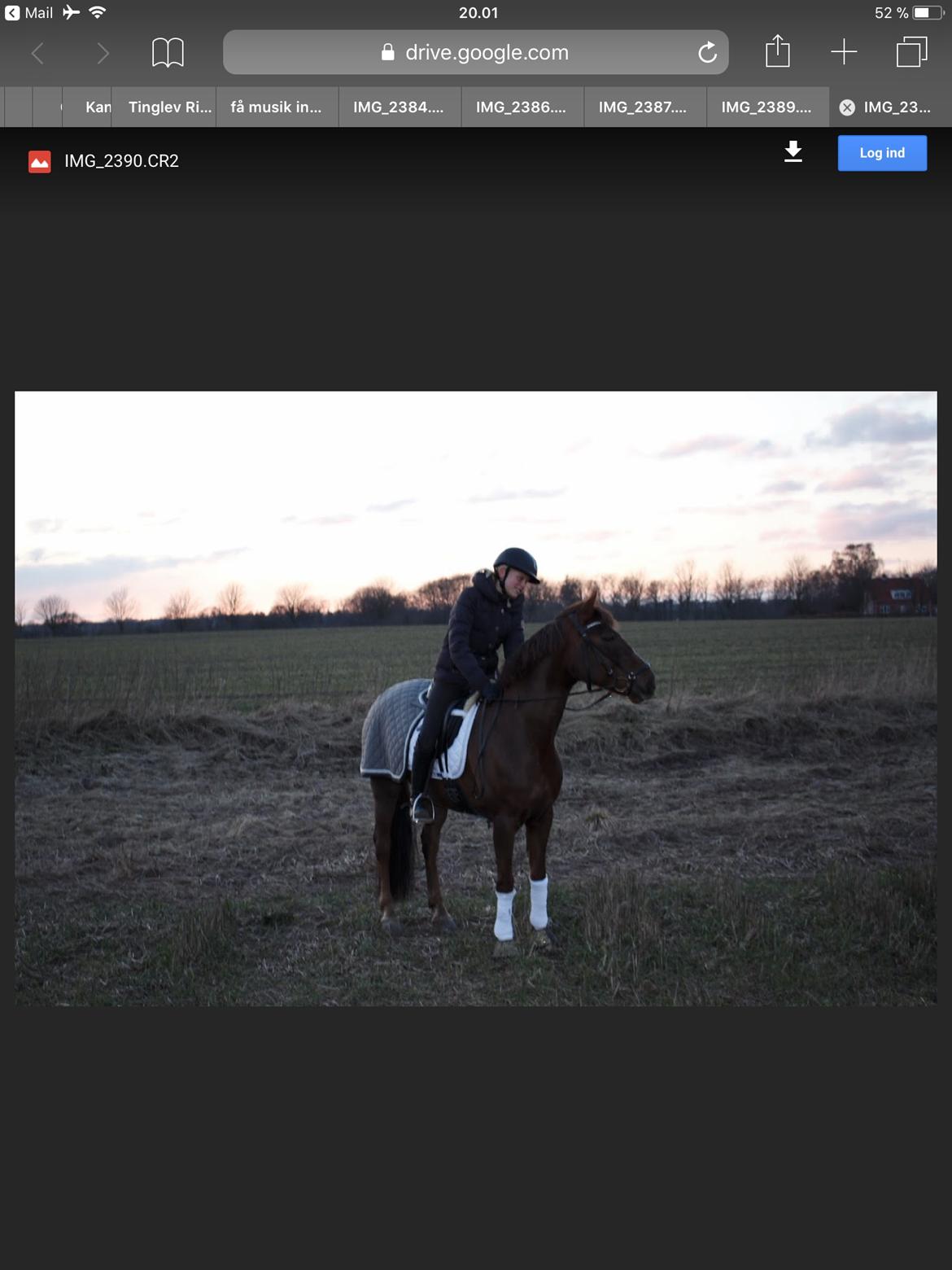Switch to the IMG_2389 tab

click(766, 107)
